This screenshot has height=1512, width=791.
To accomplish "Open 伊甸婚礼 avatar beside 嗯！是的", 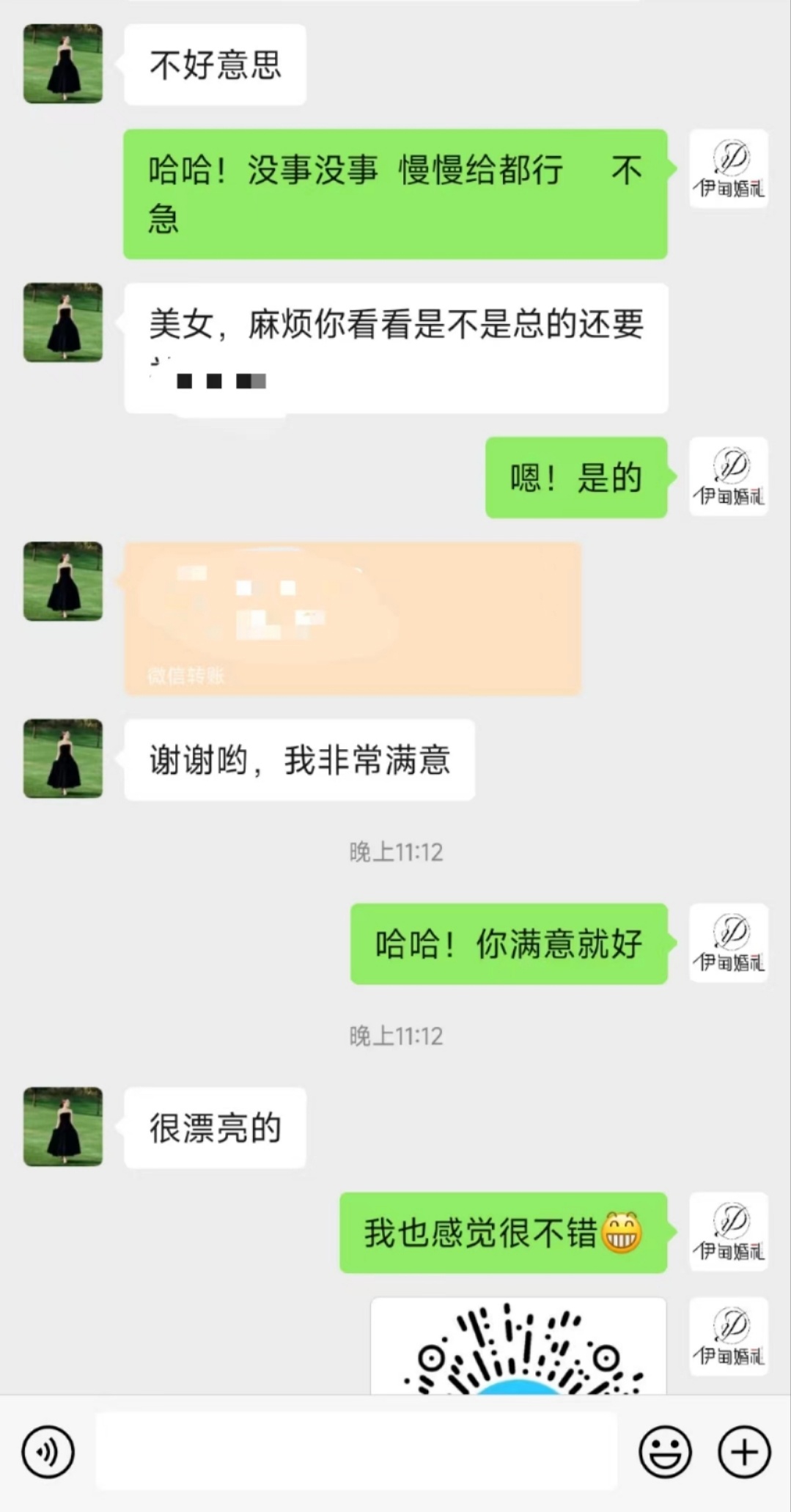I will click(x=729, y=477).
